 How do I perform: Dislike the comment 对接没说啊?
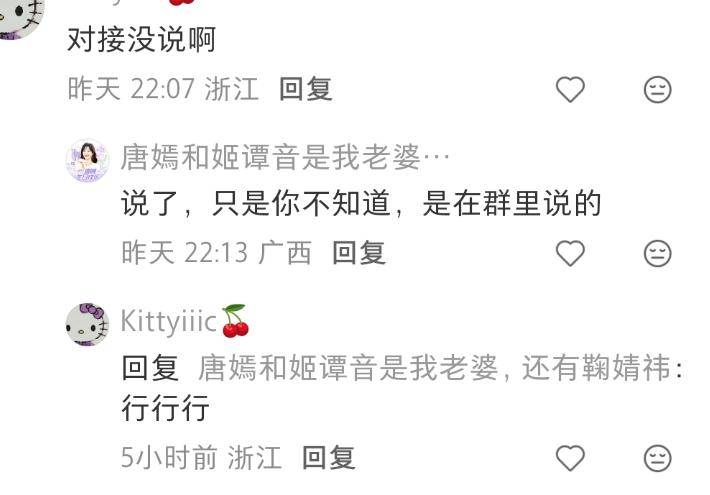coord(657,90)
